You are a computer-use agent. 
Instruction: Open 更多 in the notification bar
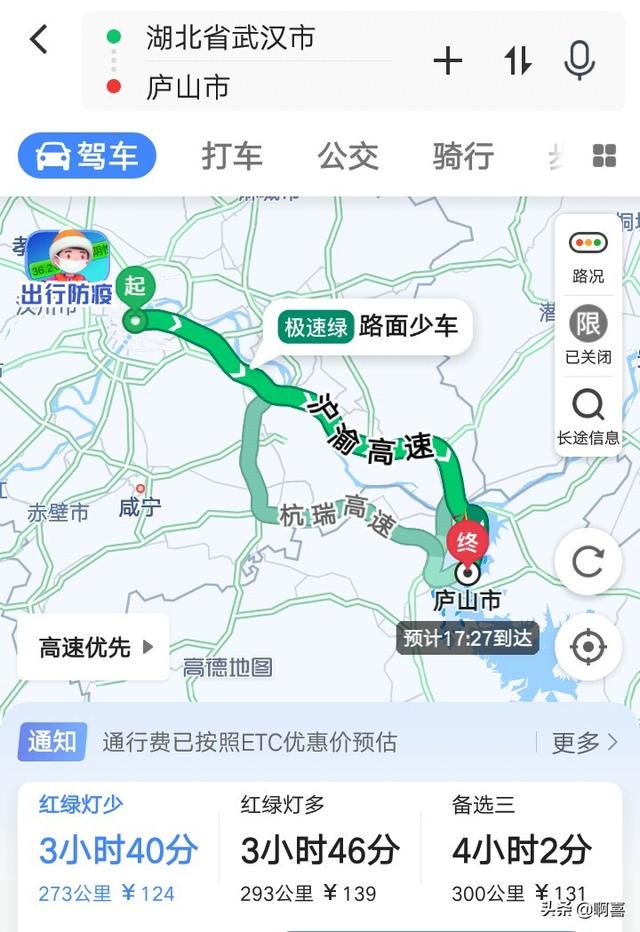tap(584, 742)
